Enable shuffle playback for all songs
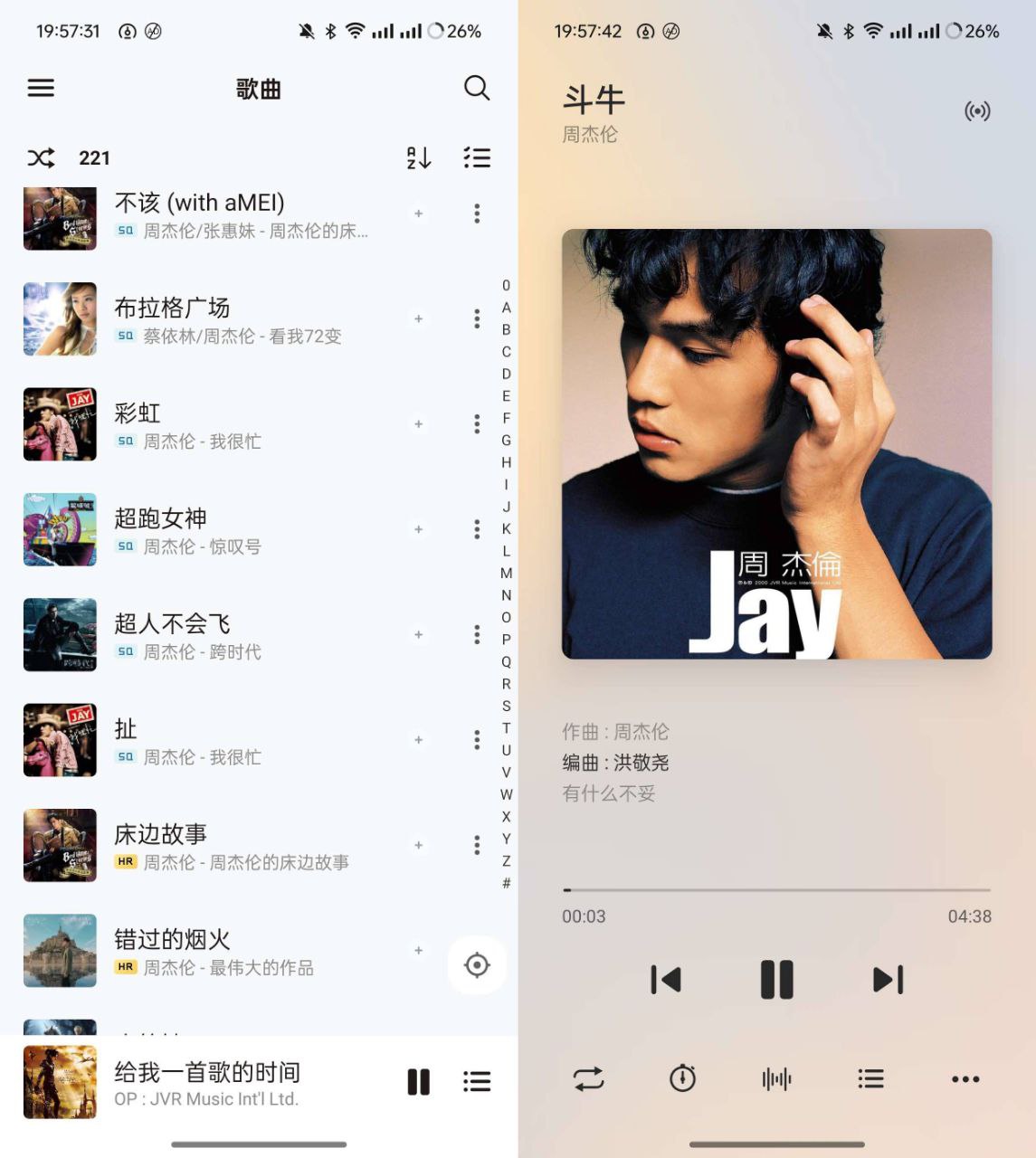Viewport: 1036px width, 1158px height. pyautogui.click(x=40, y=157)
